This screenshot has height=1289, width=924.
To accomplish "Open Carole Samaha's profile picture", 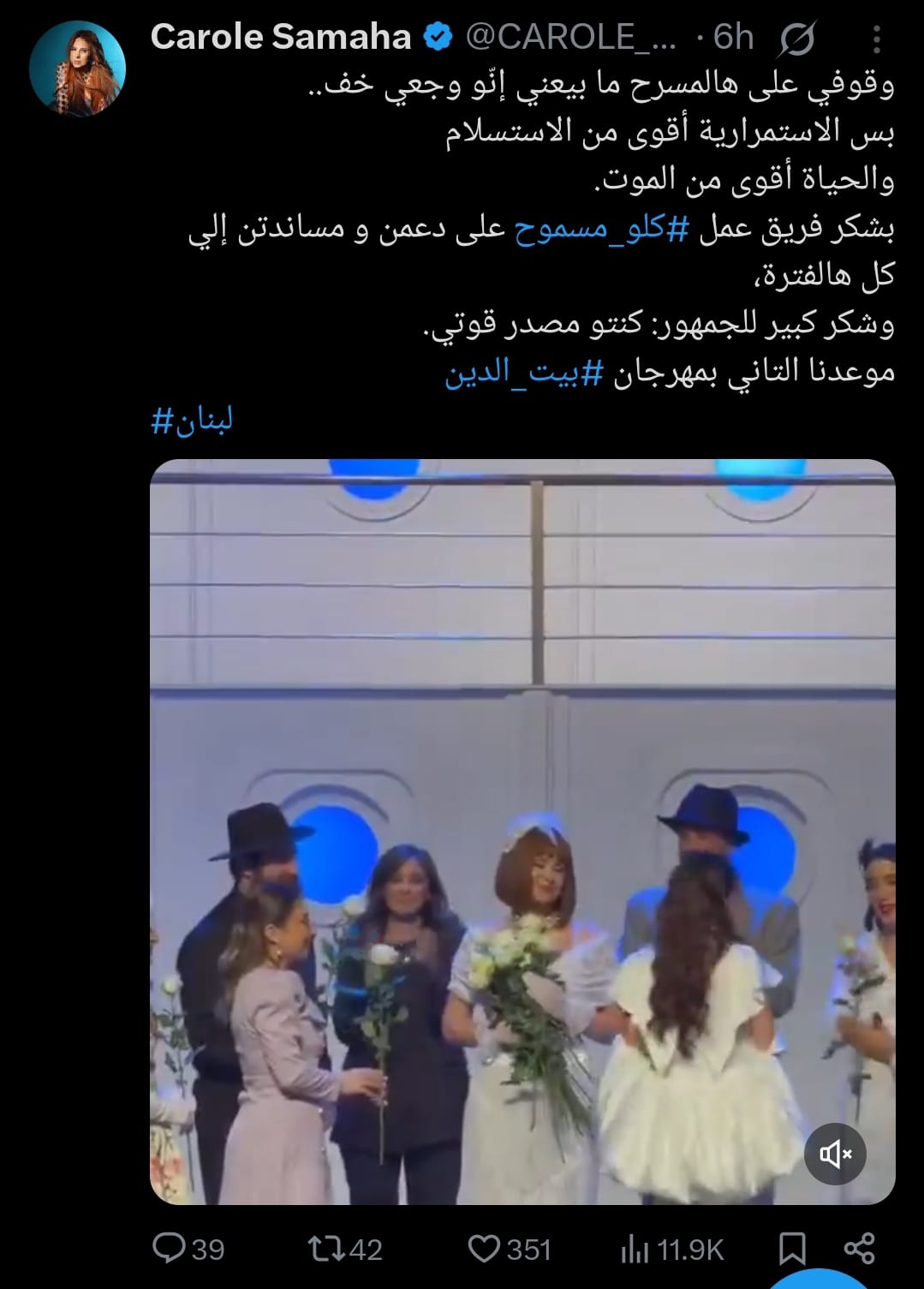I will coord(78,68).
